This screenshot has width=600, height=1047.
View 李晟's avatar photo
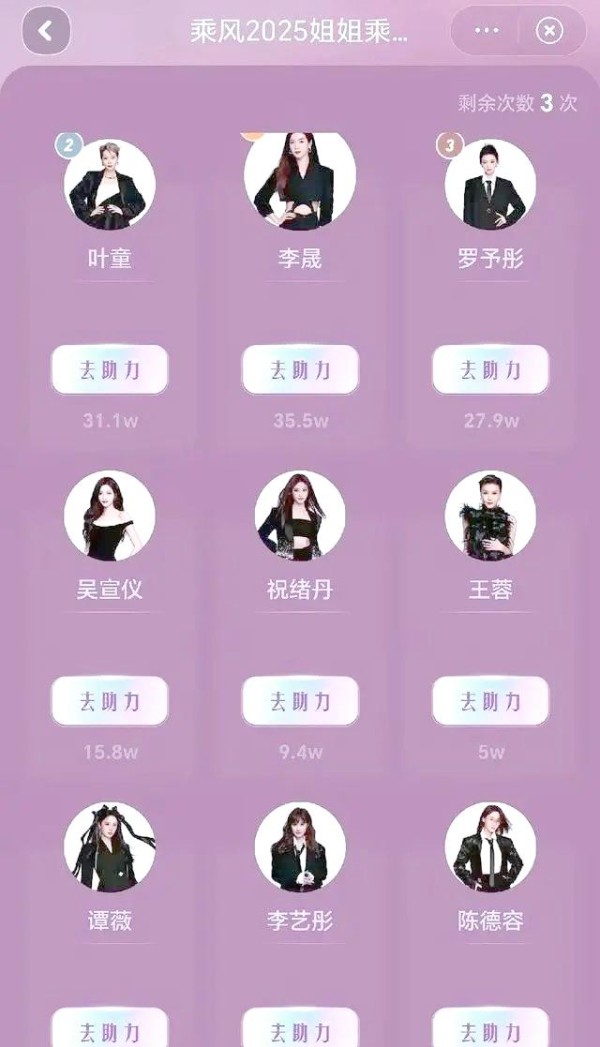(300, 180)
